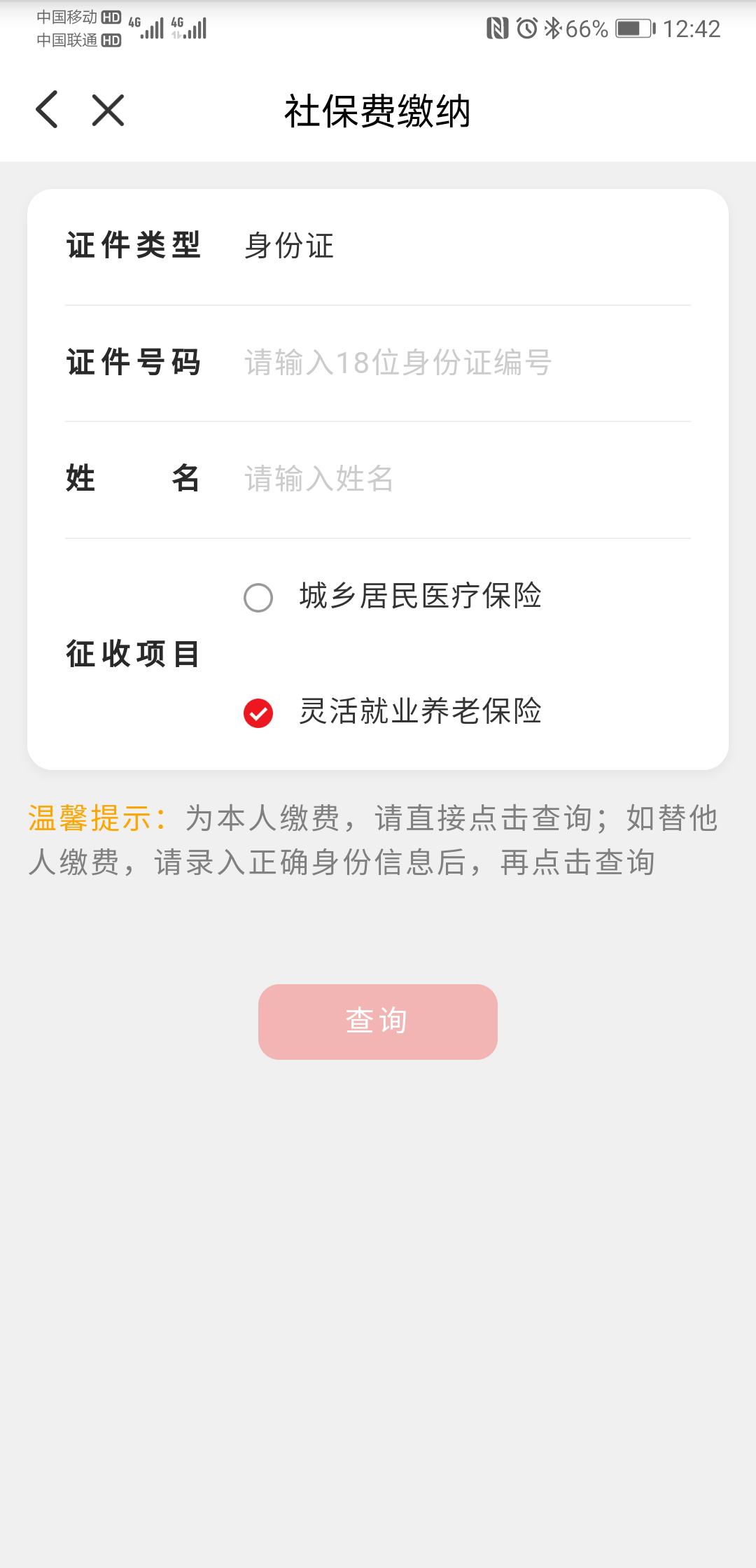This screenshot has height=1568, width=756.
Task: Select 城乡居民医疗保险 option
Action: 393,597
